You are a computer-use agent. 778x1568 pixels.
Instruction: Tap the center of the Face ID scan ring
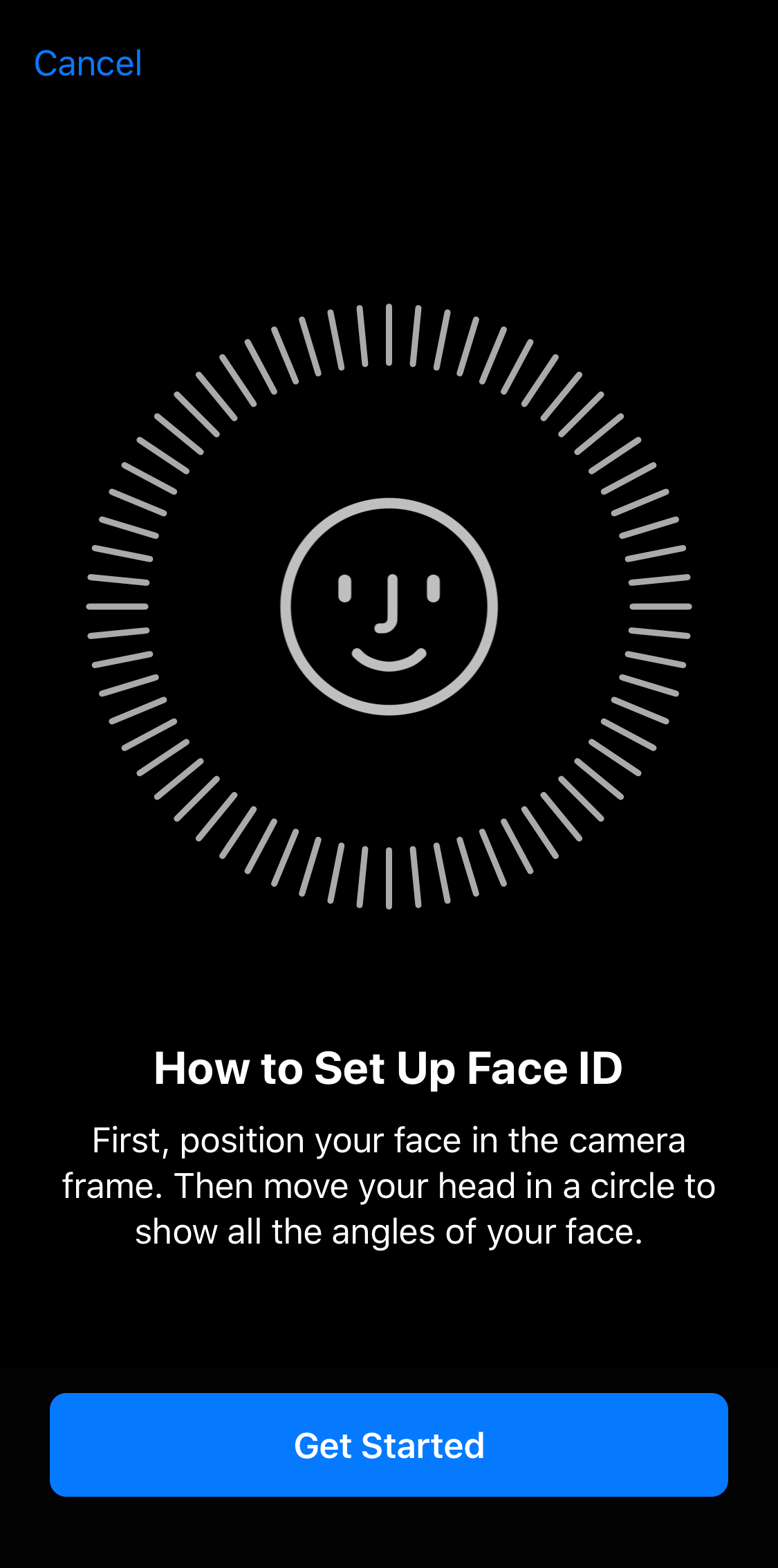tap(389, 607)
